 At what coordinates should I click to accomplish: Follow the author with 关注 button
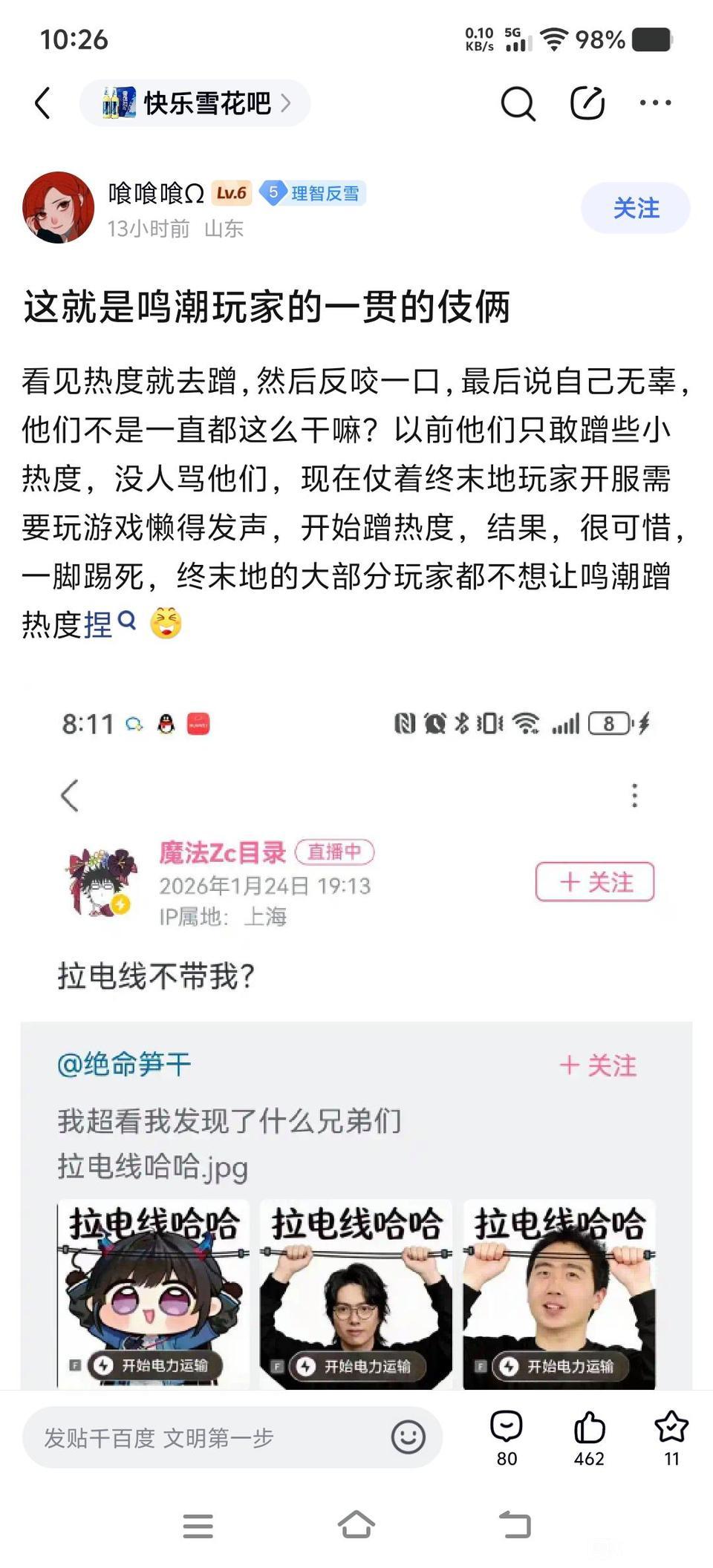coord(635,209)
